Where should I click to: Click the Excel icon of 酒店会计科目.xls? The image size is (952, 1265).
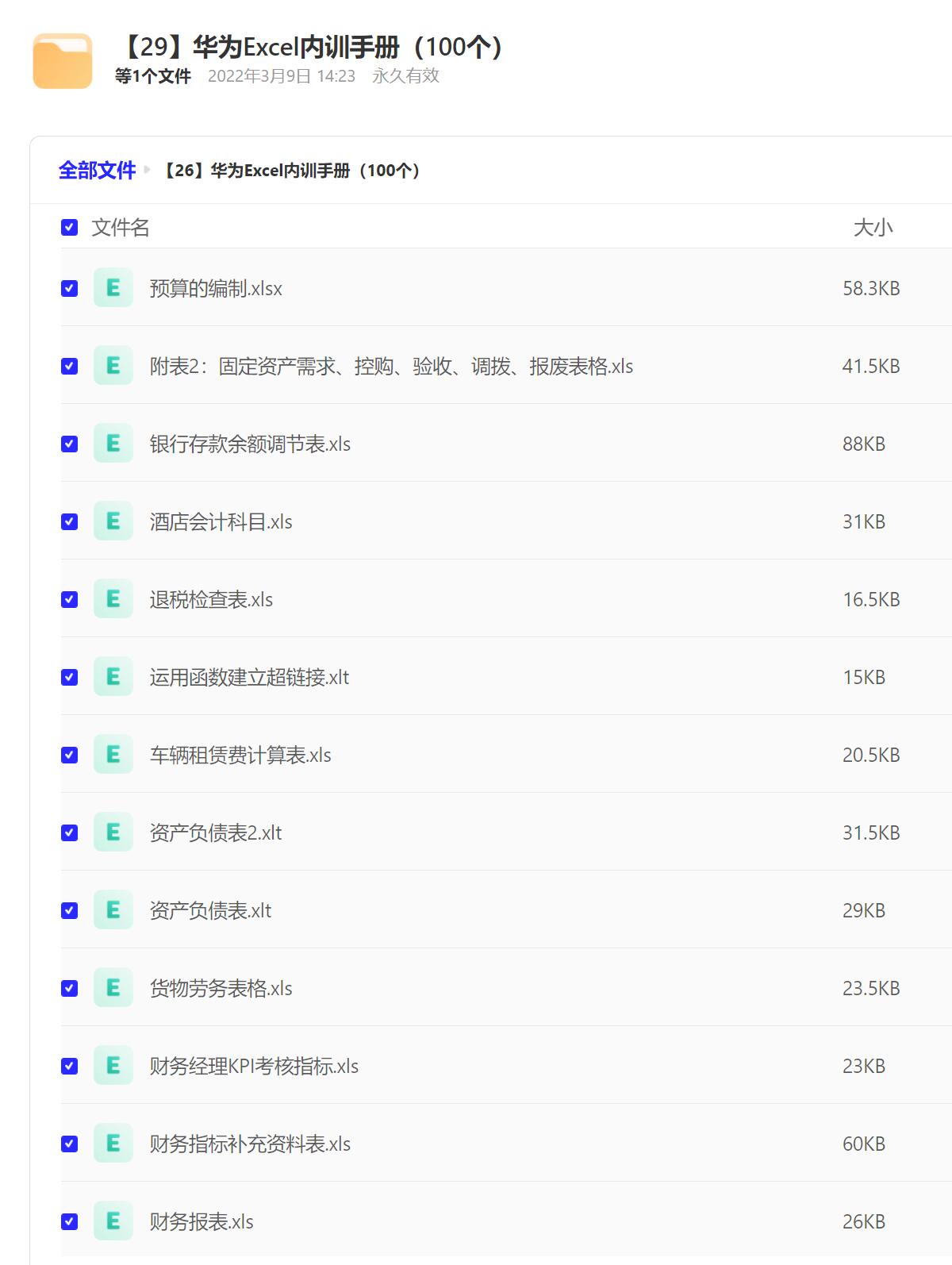tap(113, 522)
